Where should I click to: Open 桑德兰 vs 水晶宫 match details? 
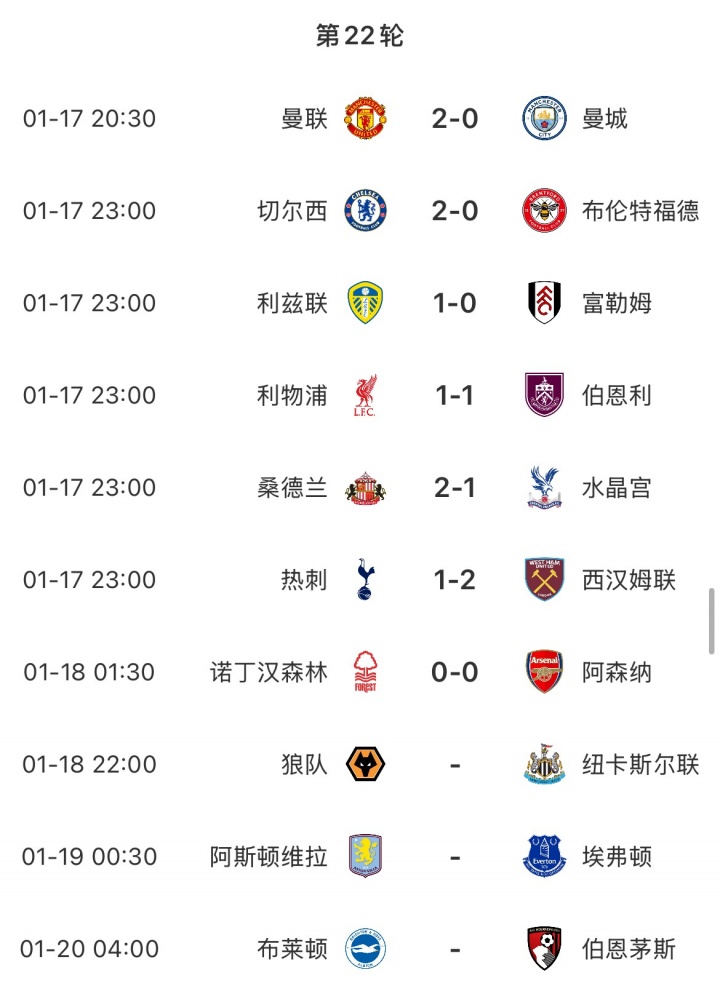tap(455, 488)
